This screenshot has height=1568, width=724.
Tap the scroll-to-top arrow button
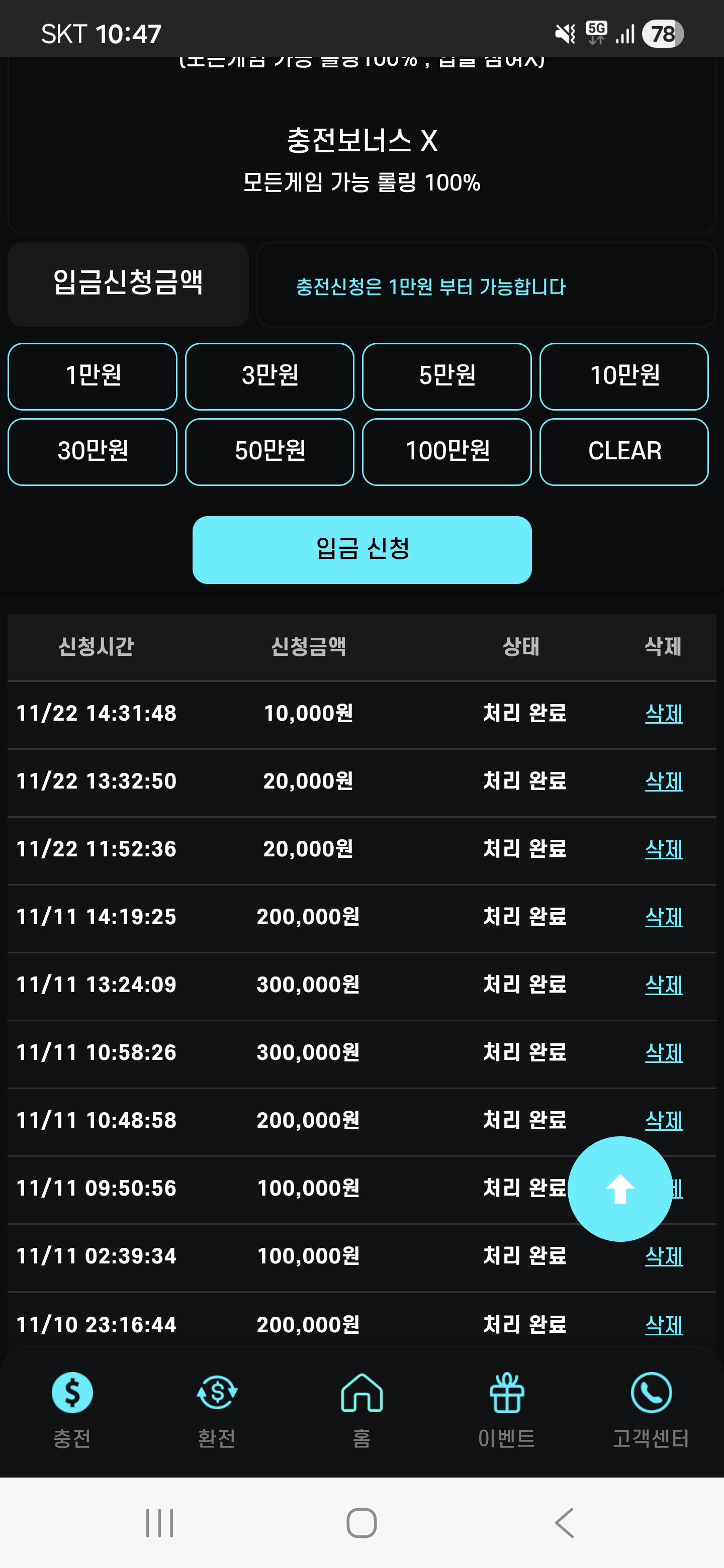tap(619, 1188)
